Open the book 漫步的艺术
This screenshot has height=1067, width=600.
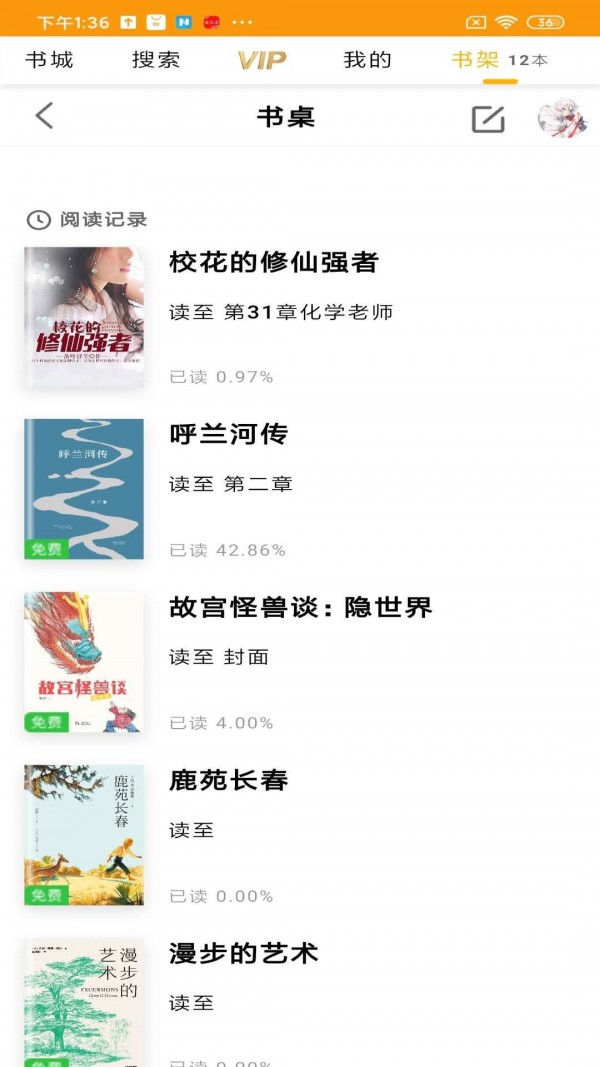(244, 954)
